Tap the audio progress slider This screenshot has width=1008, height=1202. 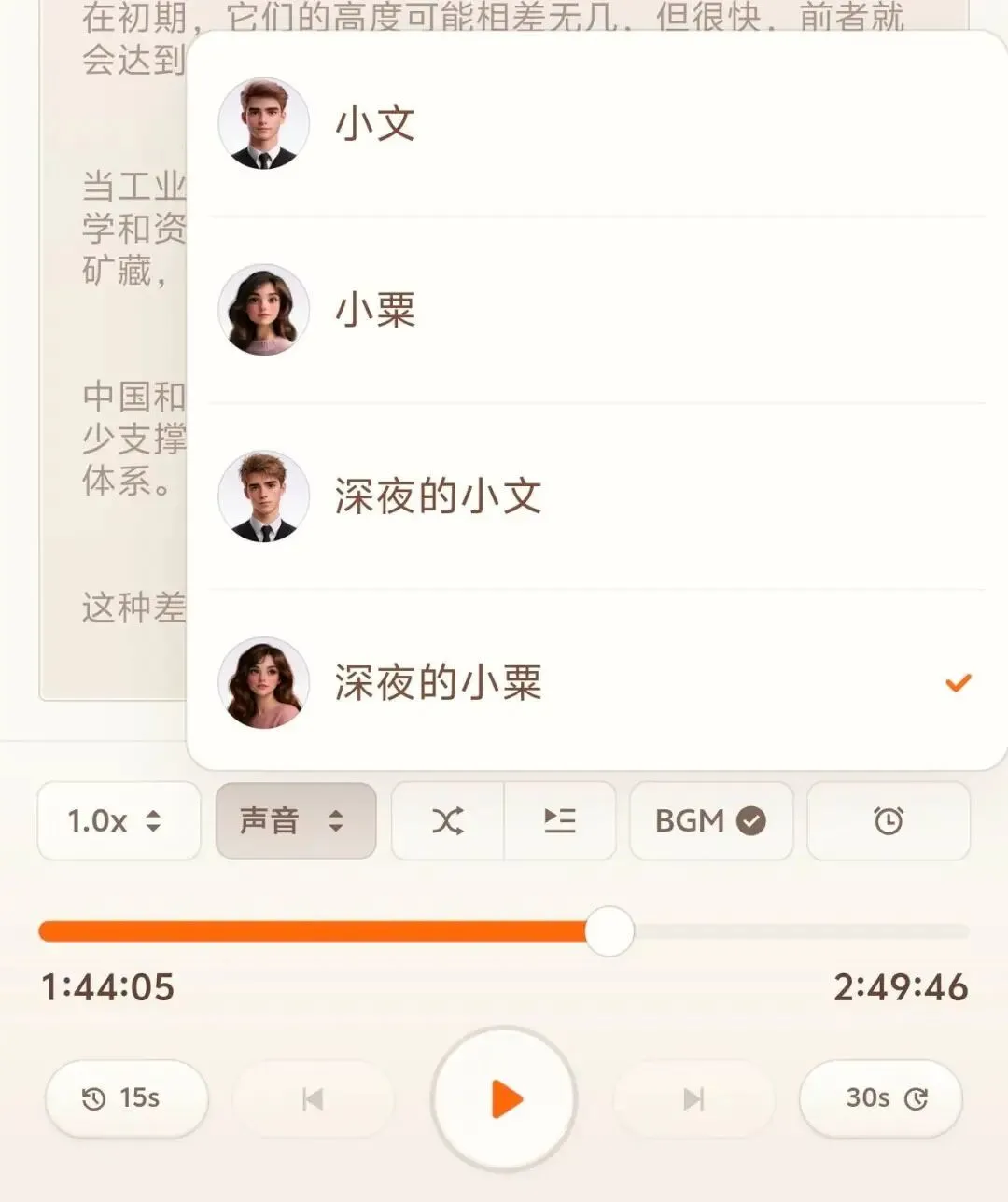(504, 931)
